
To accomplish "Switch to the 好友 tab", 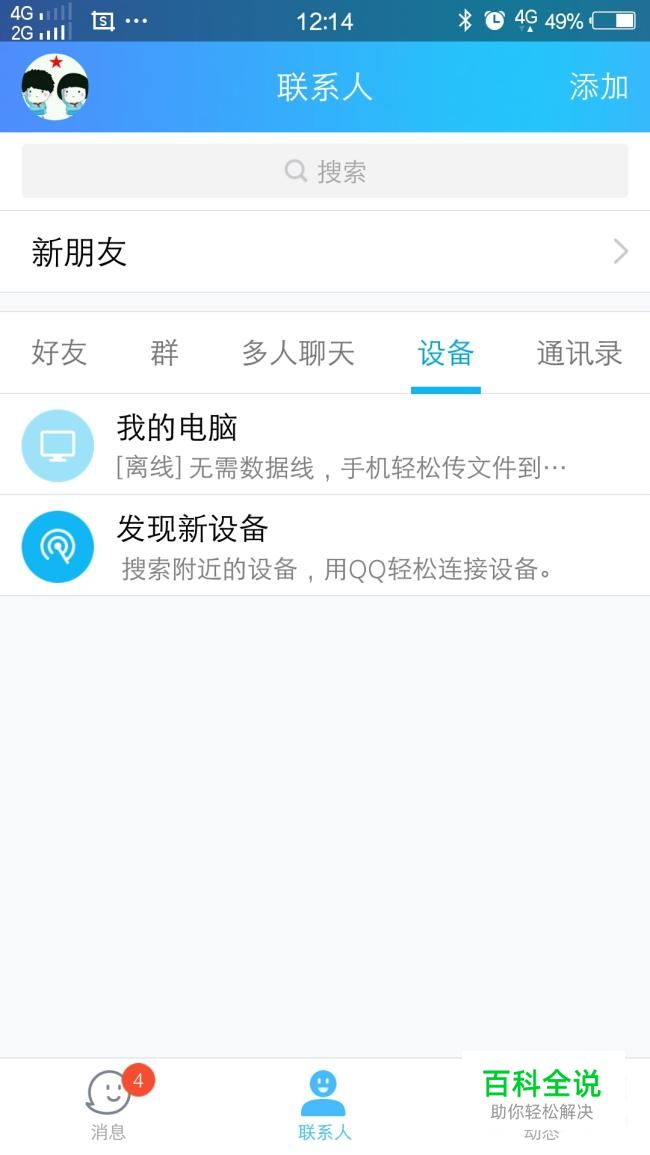I will [59, 353].
